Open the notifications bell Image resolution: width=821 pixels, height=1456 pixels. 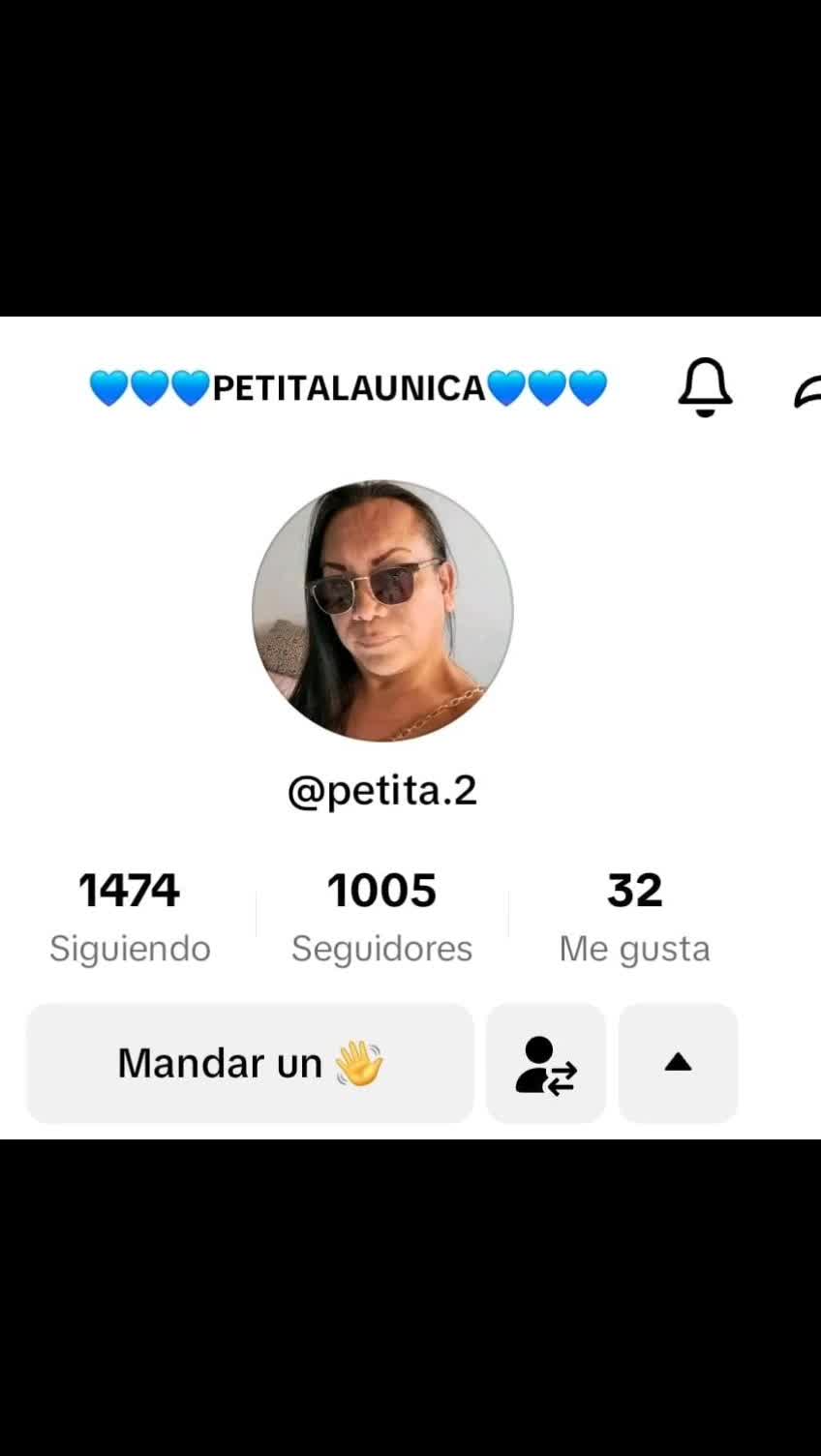pyautogui.click(x=704, y=387)
